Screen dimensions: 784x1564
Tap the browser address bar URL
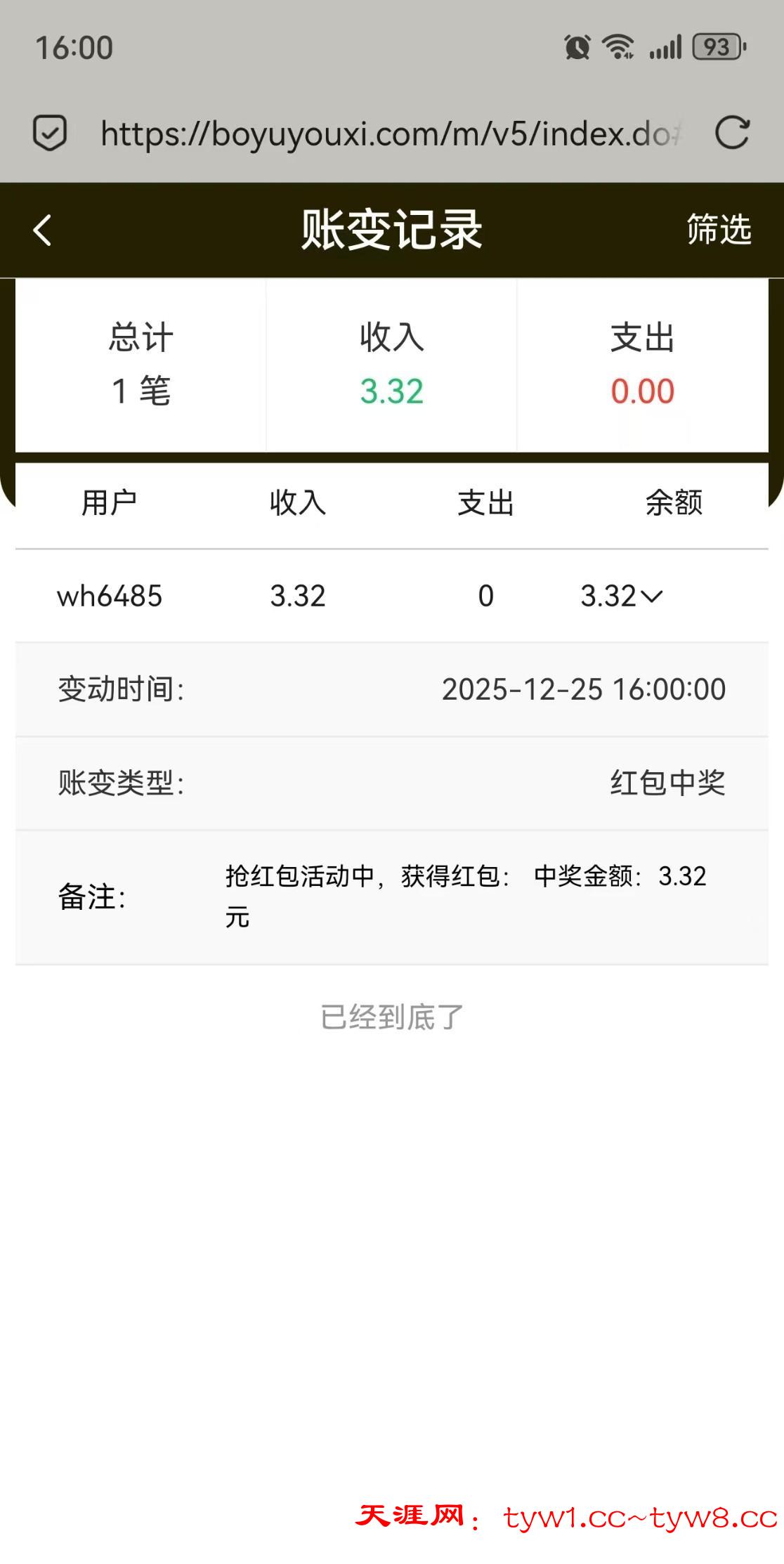[x=390, y=133]
